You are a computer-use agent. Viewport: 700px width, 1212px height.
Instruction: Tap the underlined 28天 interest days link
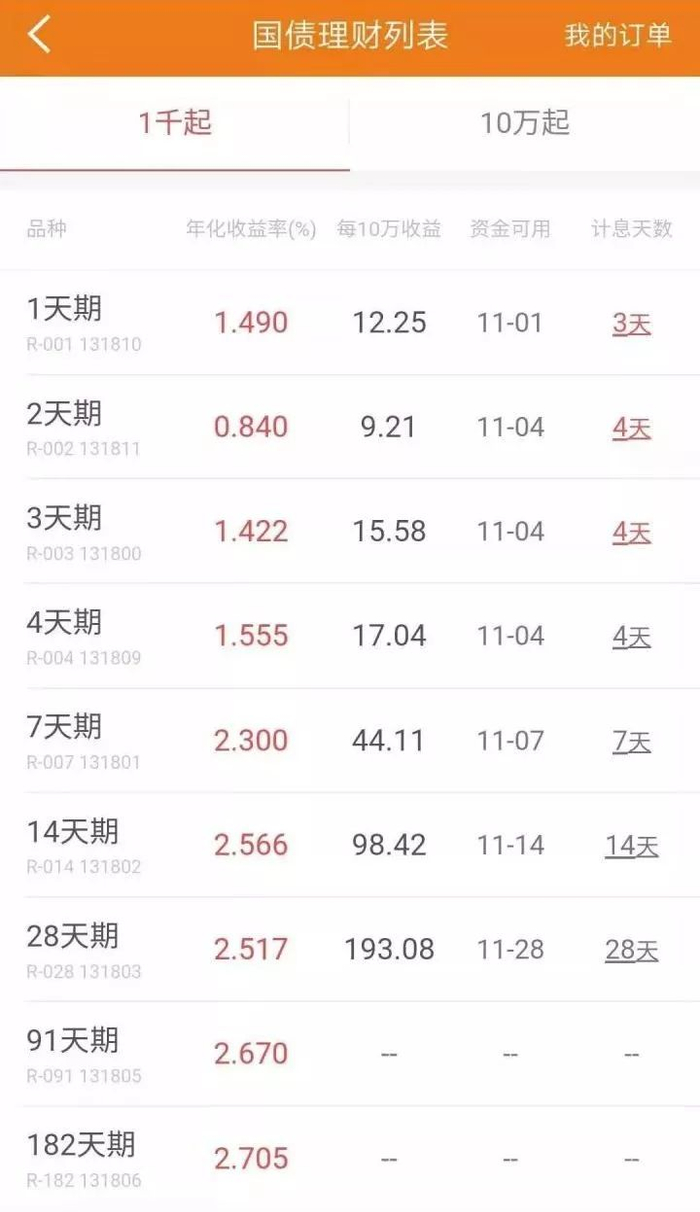[631, 951]
